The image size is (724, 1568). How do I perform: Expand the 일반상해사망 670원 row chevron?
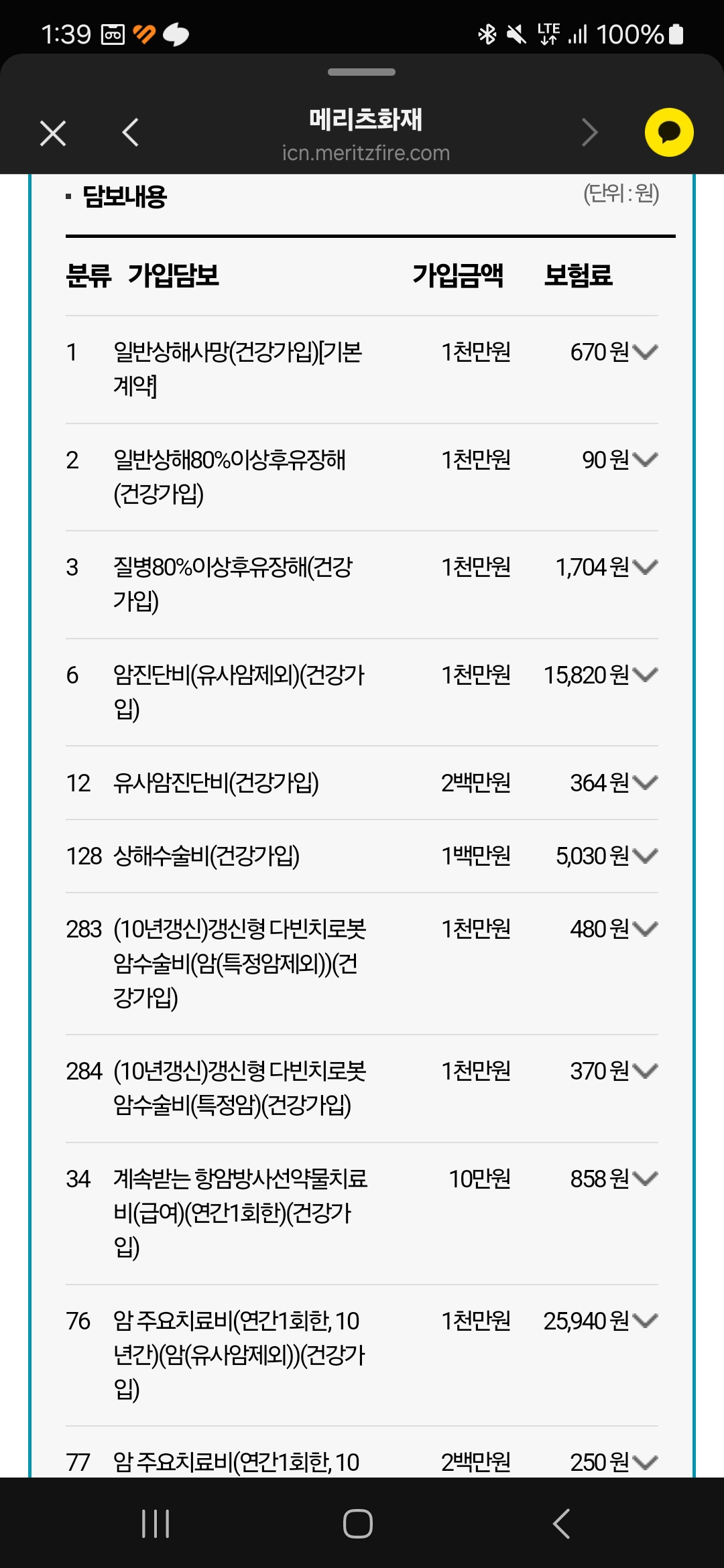pyautogui.click(x=645, y=352)
